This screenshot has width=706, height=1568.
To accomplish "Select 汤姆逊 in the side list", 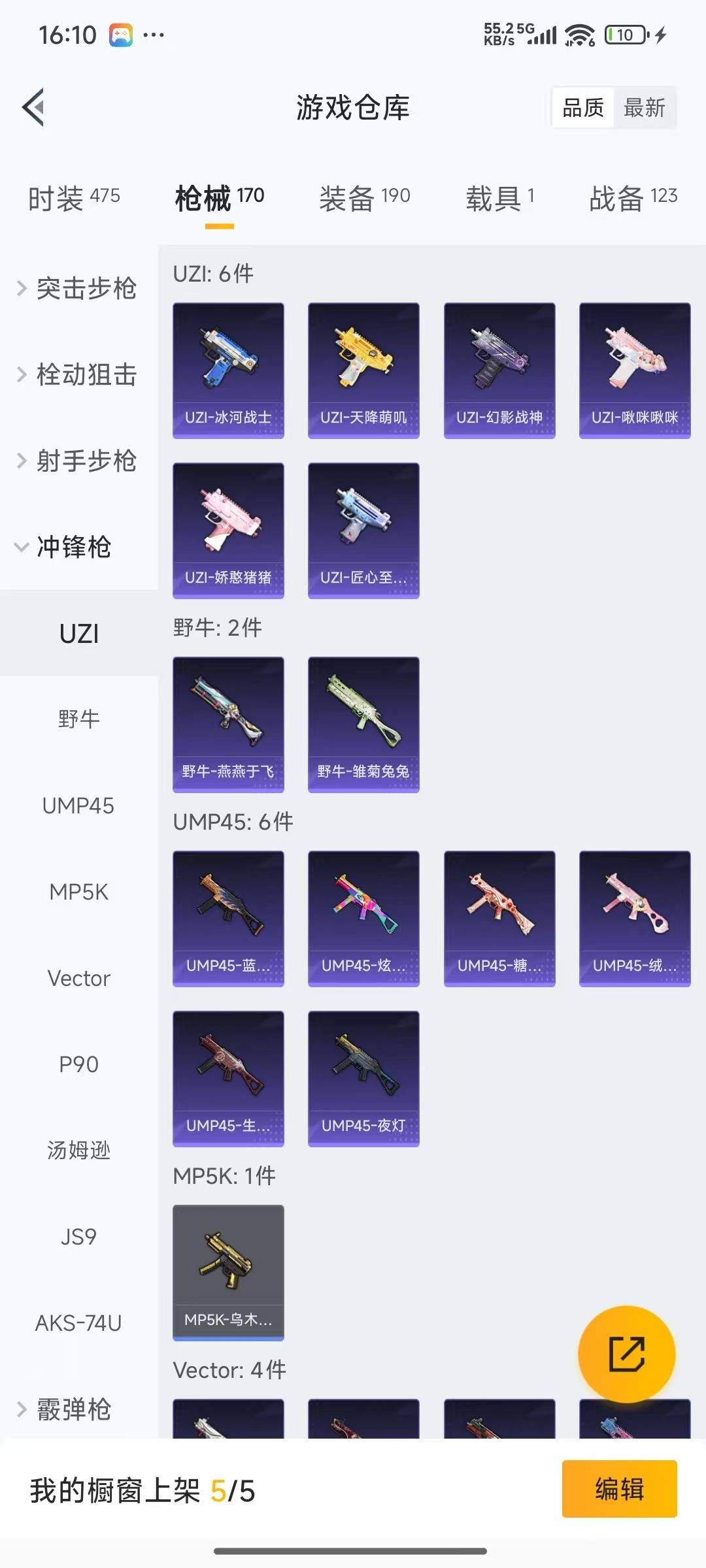I will (x=78, y=1150).
